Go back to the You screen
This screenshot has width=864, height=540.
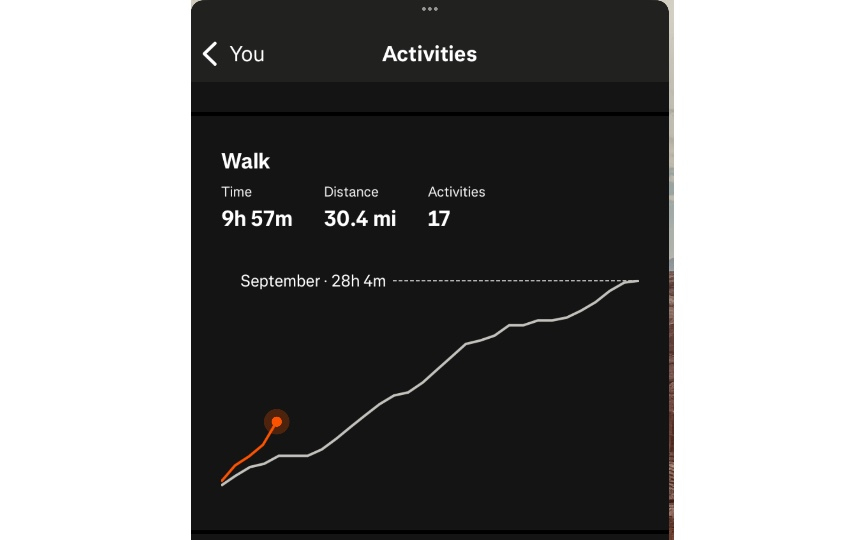(x=233, y=54)
